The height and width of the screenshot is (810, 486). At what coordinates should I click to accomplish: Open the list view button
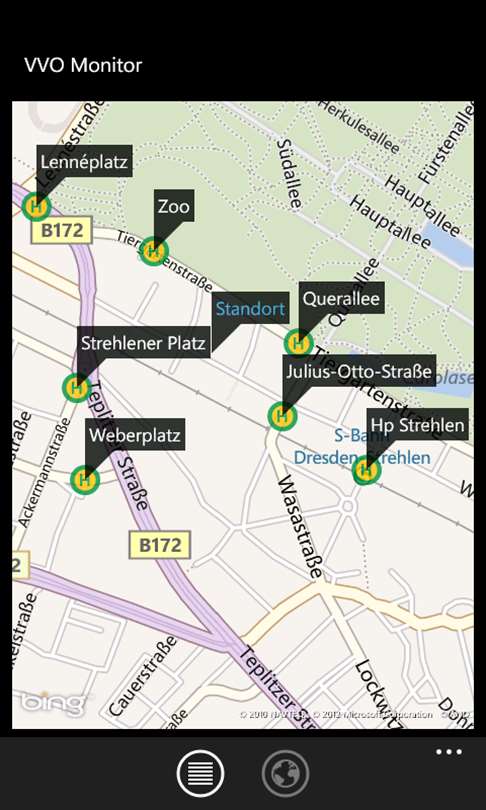click(200, 774)
